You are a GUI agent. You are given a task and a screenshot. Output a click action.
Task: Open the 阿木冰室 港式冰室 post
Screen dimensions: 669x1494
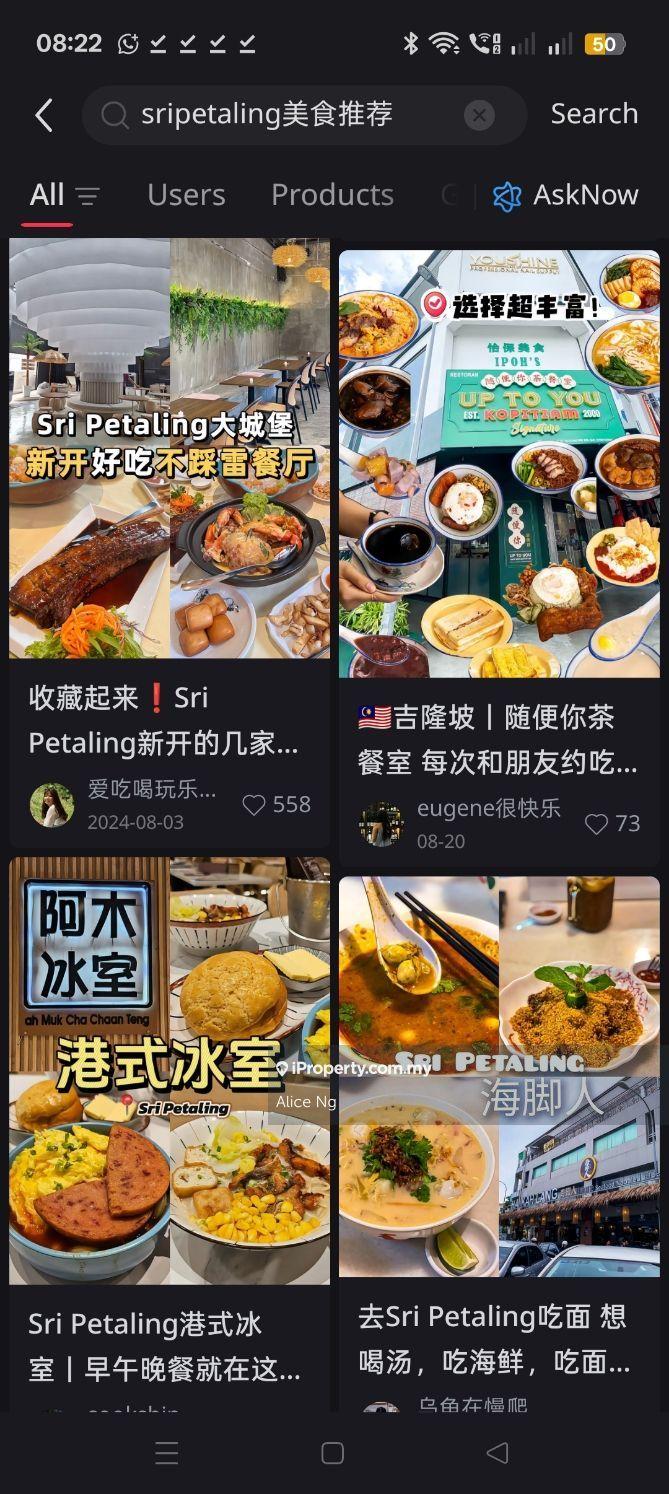coord(169,1070)
